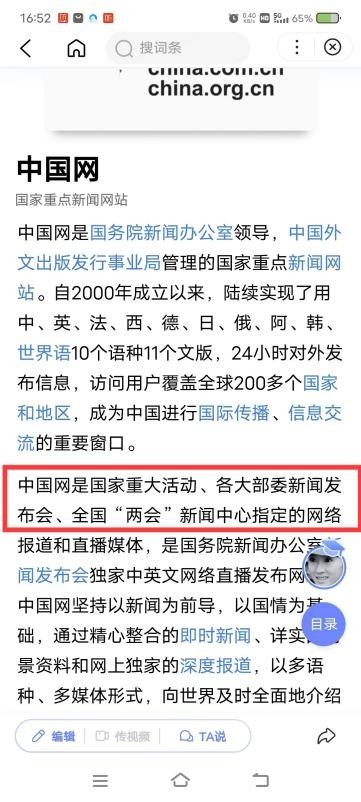Tap the 搜词条 search box
The image size is (361, 802).
177,48
